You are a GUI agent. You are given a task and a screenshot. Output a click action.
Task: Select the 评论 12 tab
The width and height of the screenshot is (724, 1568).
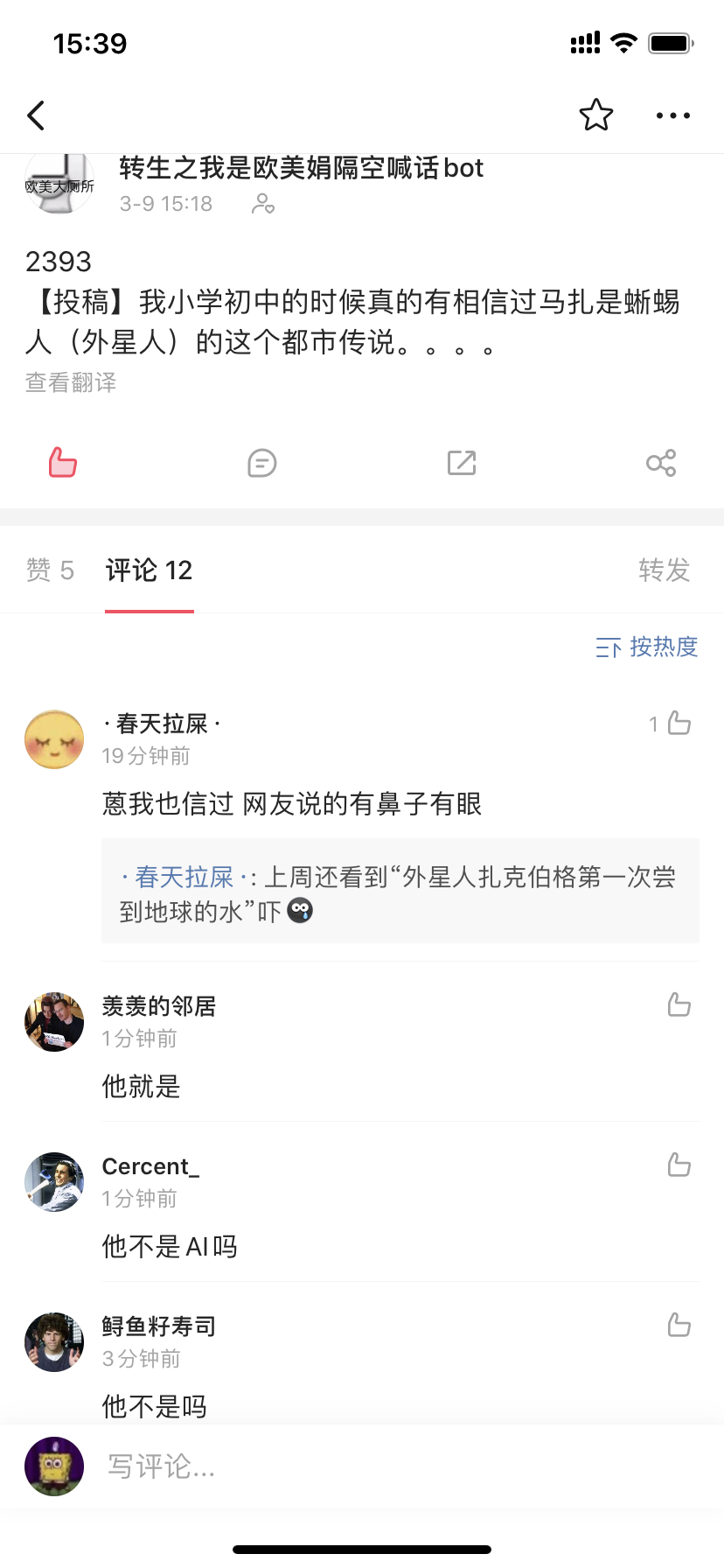tap(149, 570)
